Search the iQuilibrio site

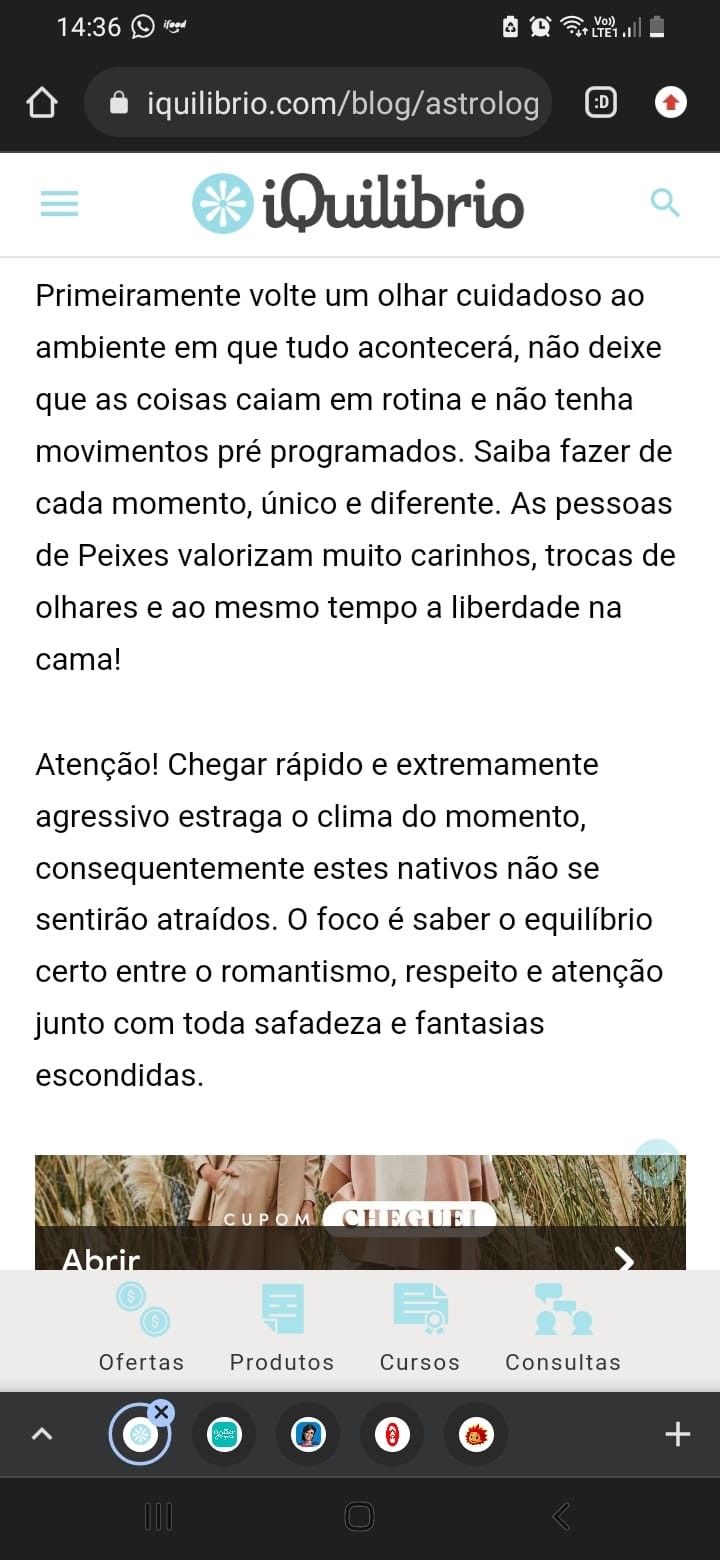pyautogui.click(x=665, y=204)
